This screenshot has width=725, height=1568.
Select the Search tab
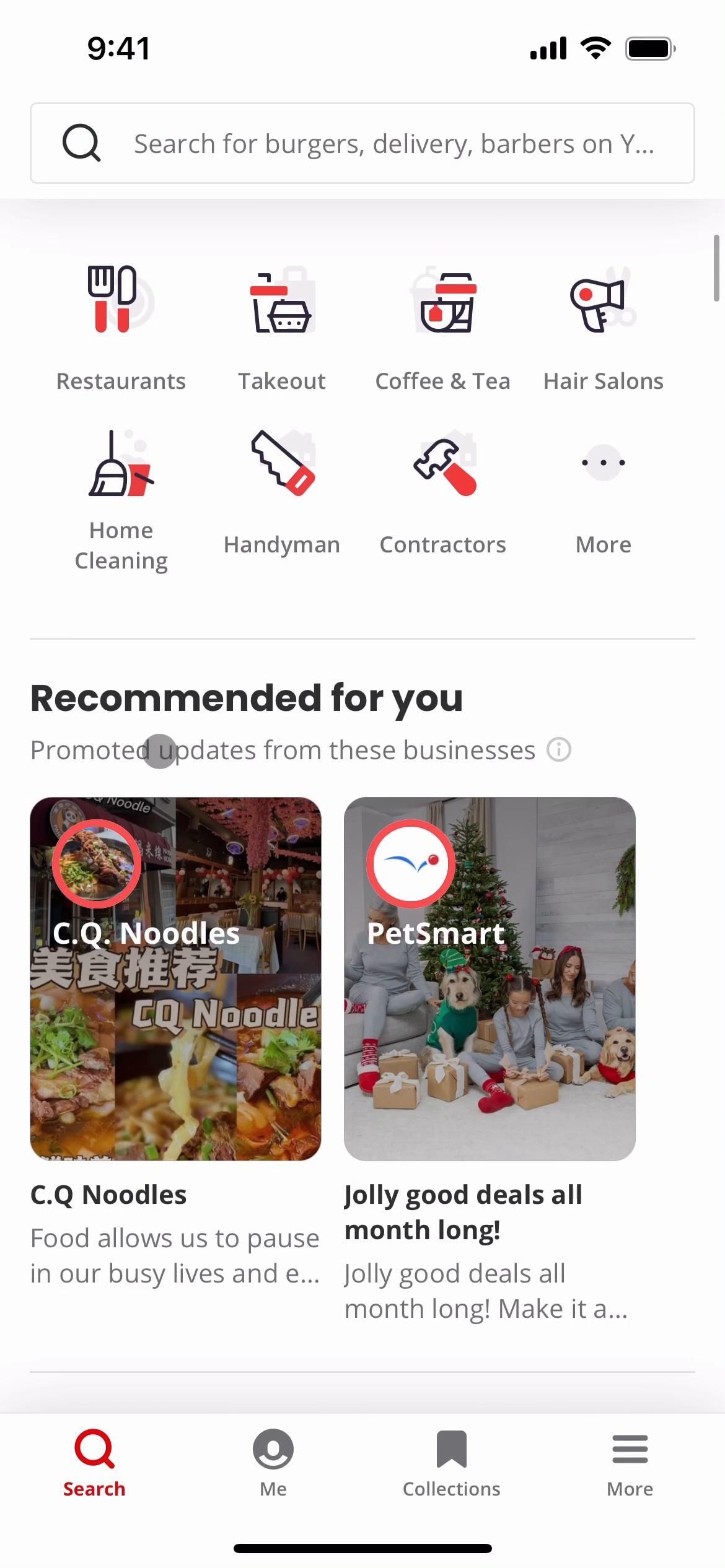pyautogui.click(x=94, y=1463)
